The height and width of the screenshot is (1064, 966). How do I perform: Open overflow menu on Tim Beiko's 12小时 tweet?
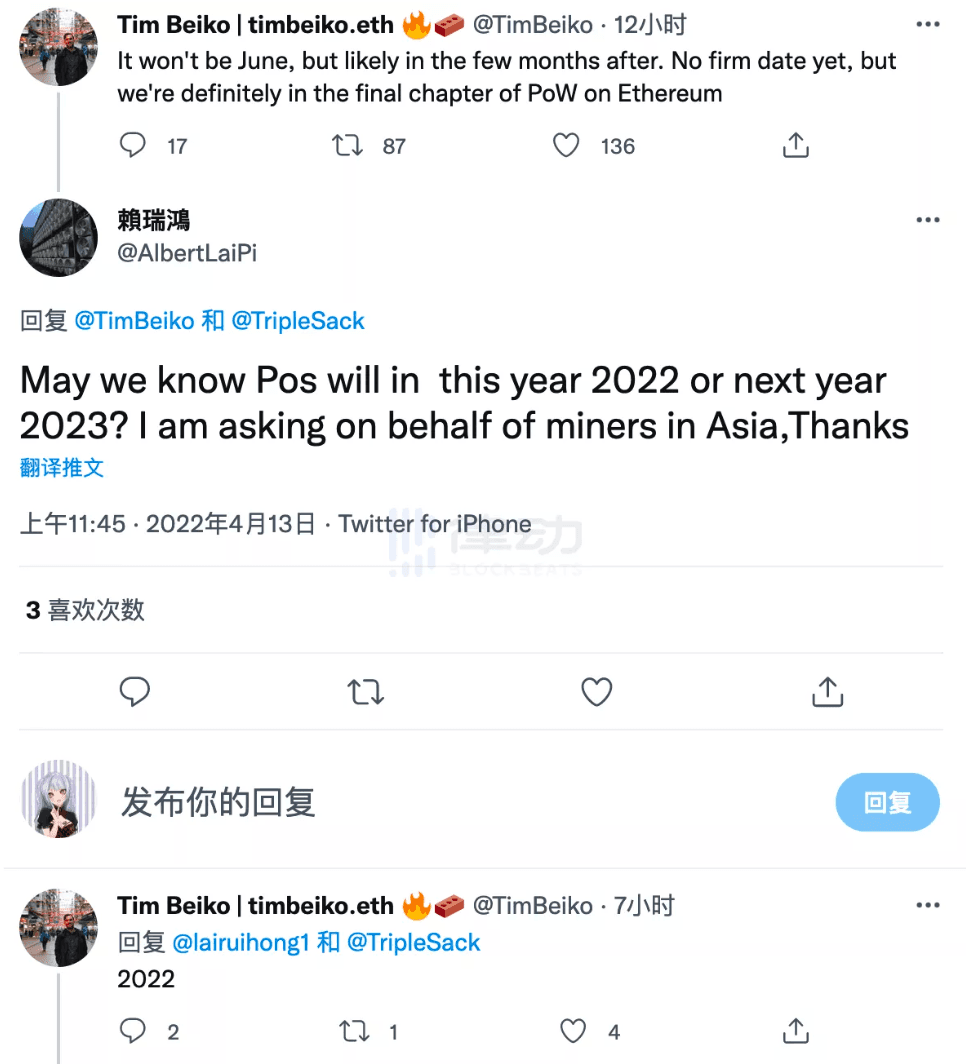click(927, 23)
